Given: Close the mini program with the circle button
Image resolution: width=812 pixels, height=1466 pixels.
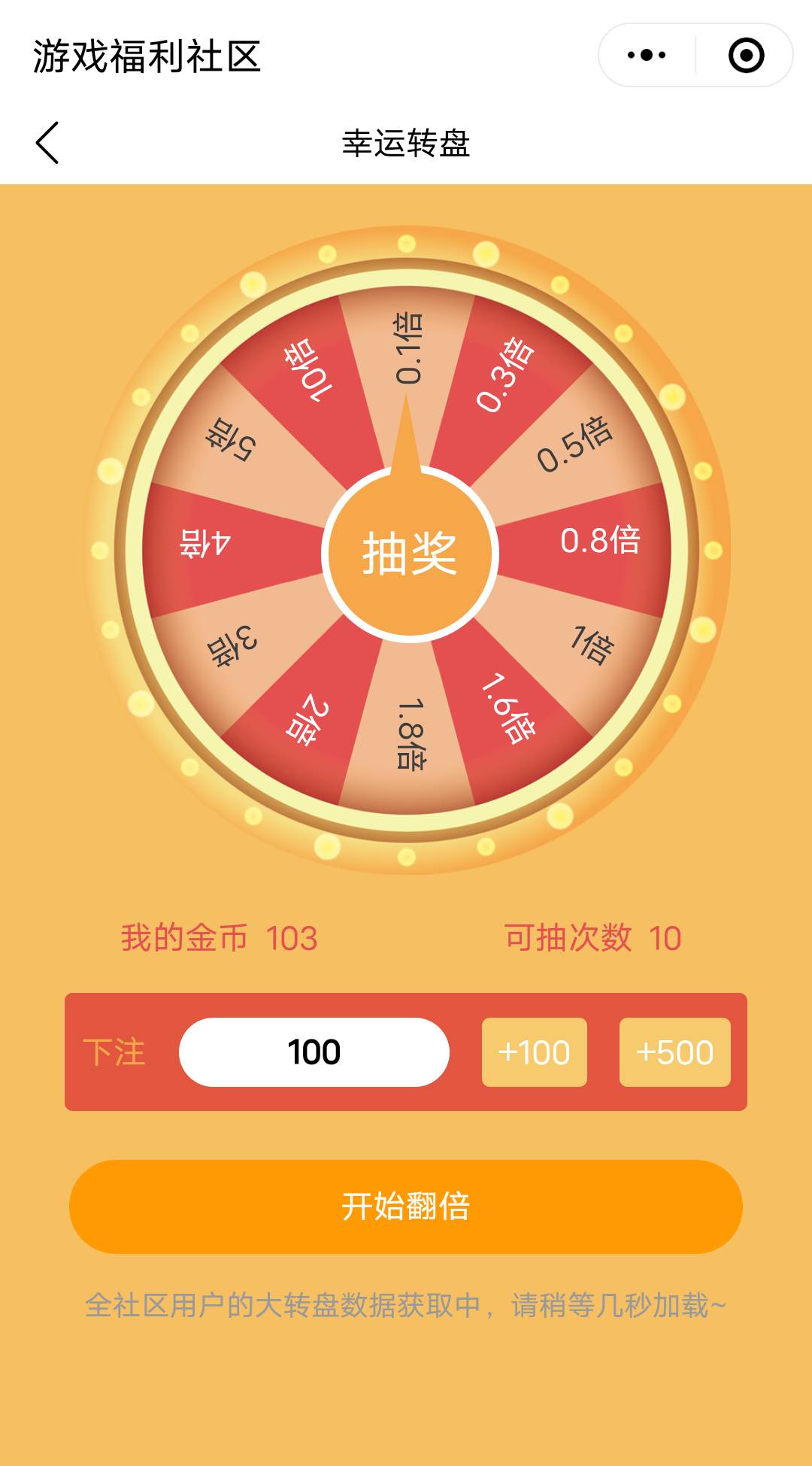Looking at the screenshot, I should coord(746,55).
